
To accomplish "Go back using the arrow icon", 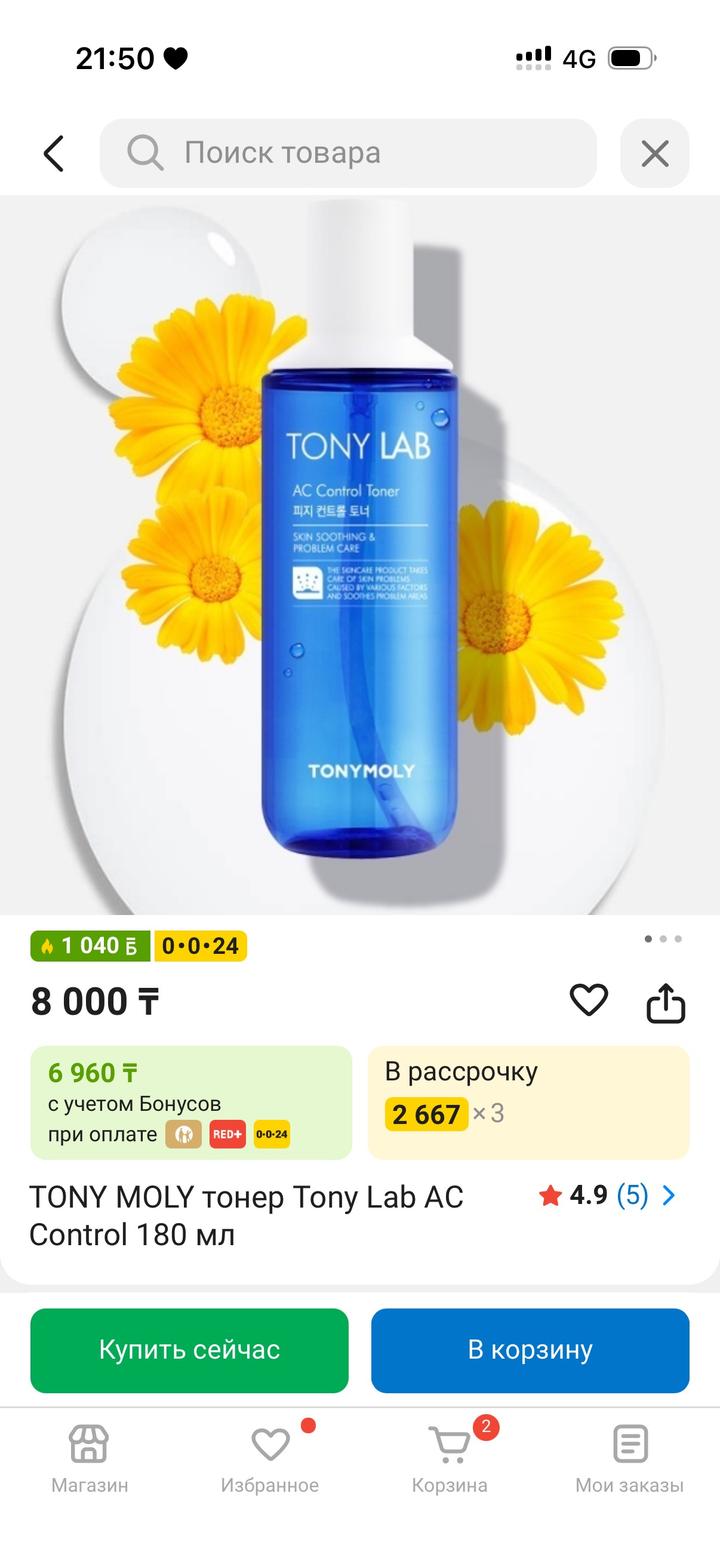I will click(54, 153).
